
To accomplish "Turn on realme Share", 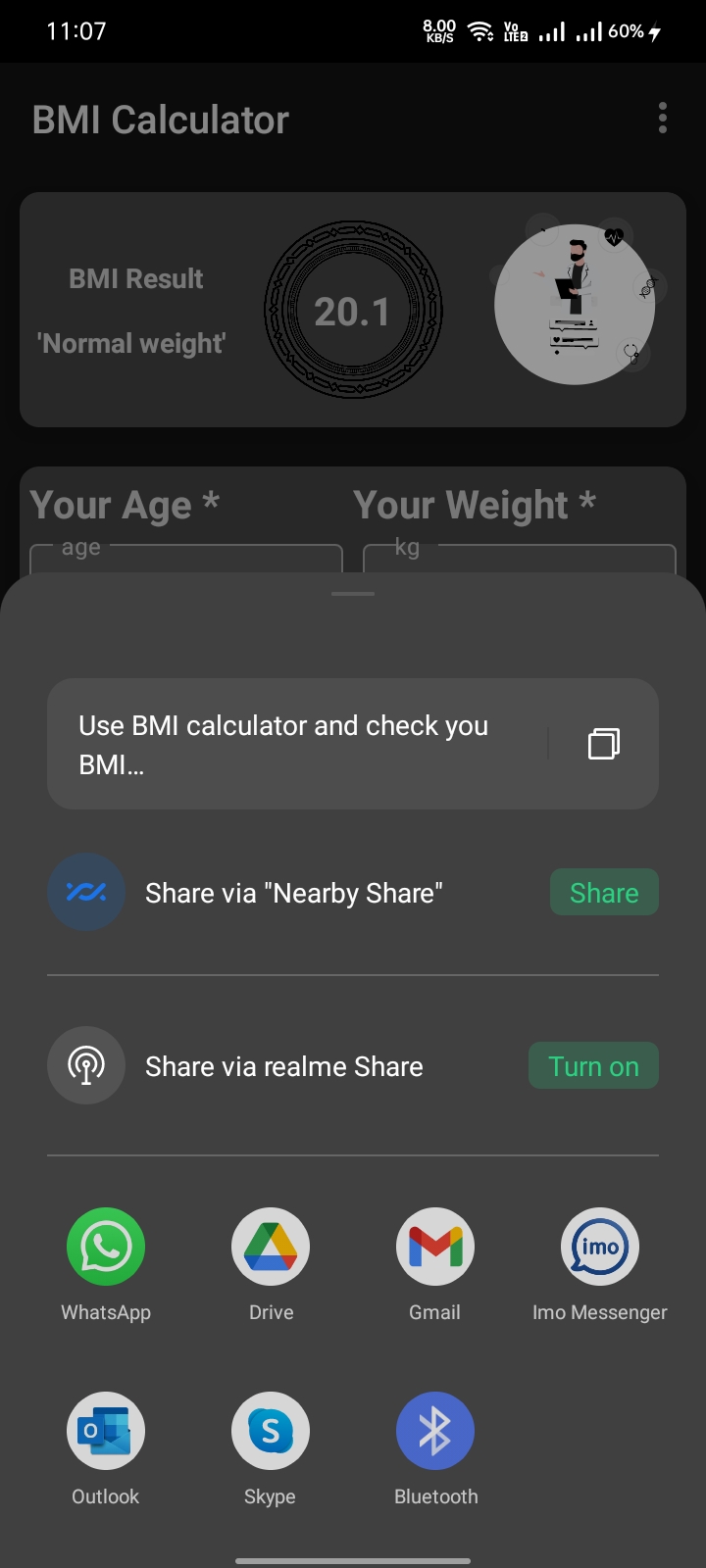I will point(593,1065).
